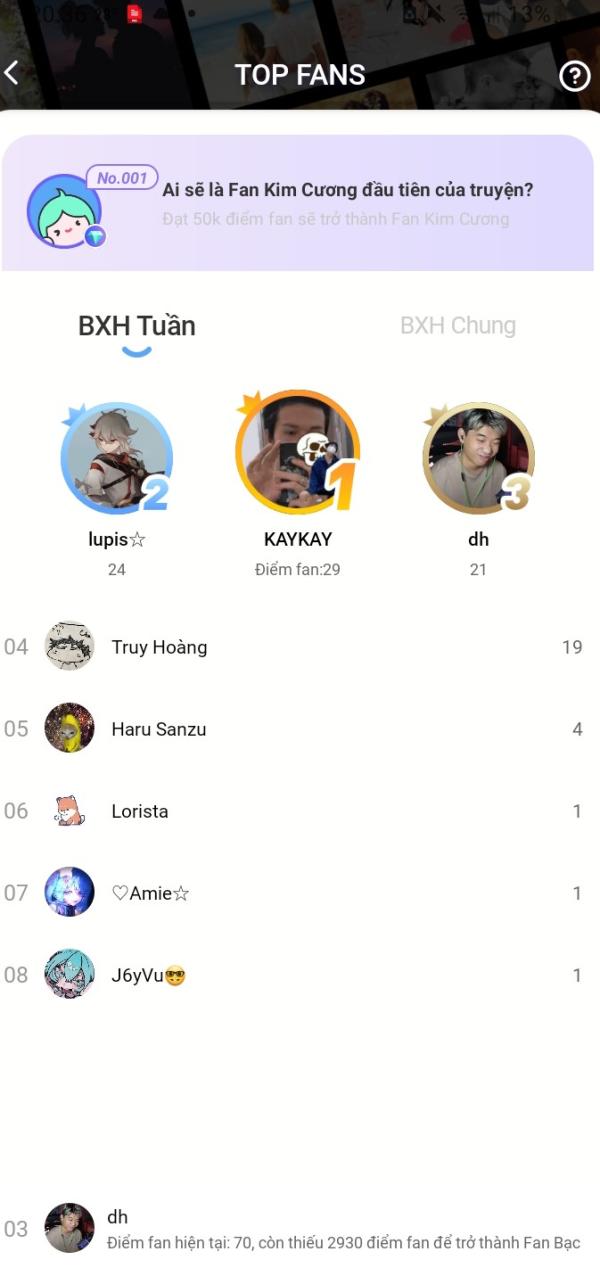The height and width of the screenshot is (1268, 600).
Task: View second place lupis☆ profile
Action: click(x=117, y=458)
